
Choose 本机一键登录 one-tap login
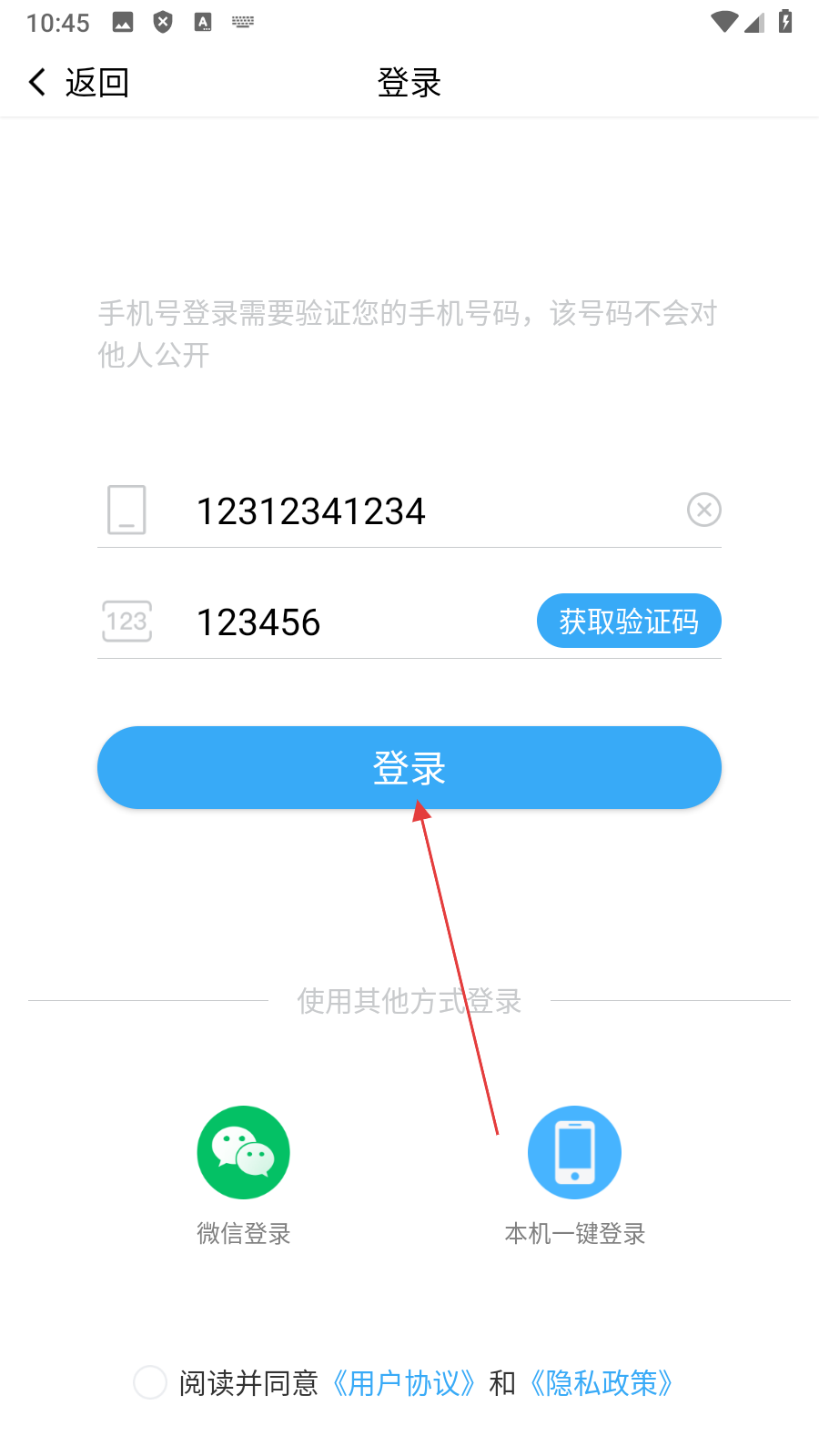tap(574, 1152)
